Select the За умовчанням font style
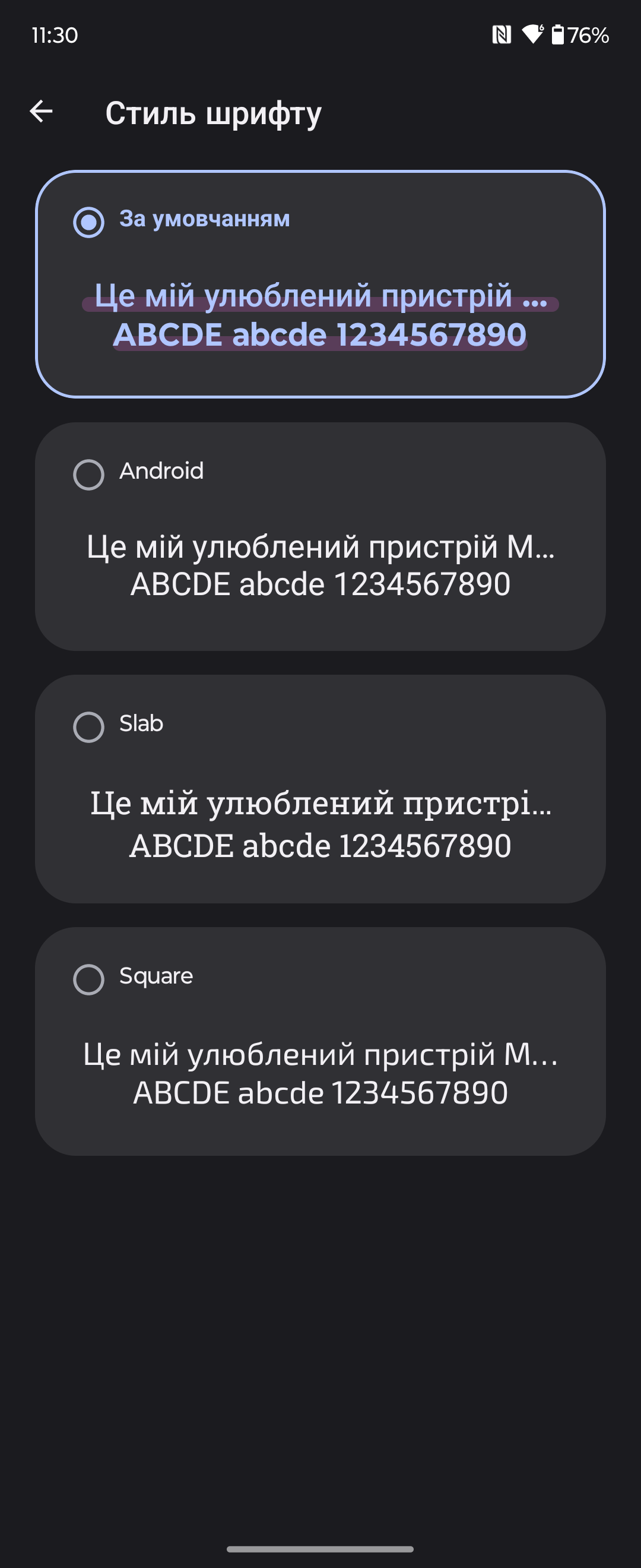This screenshot has height=1568, width=641. click(89, 222)
